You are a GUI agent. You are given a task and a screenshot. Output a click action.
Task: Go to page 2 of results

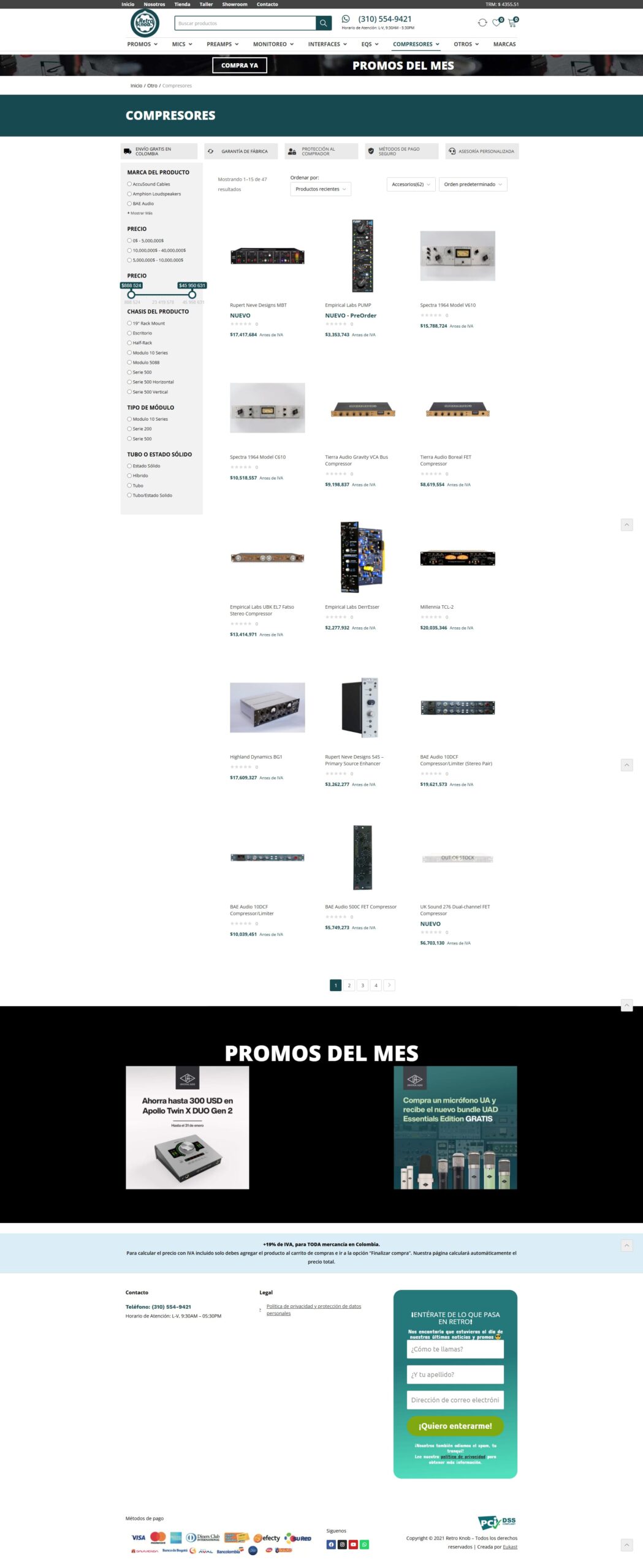click(349, 985)
